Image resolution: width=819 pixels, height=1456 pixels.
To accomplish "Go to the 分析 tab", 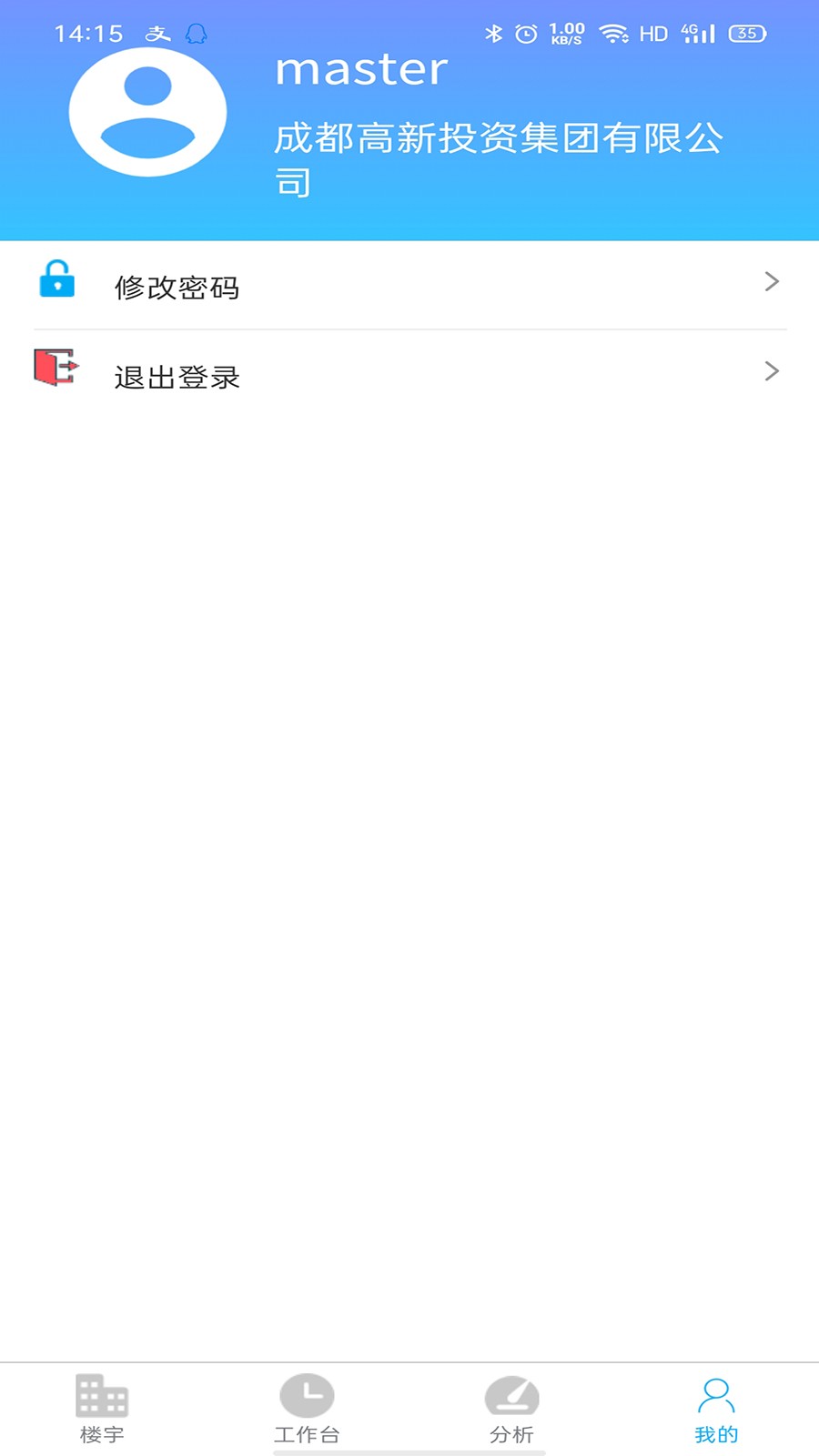I will (x=511, y=1409).
